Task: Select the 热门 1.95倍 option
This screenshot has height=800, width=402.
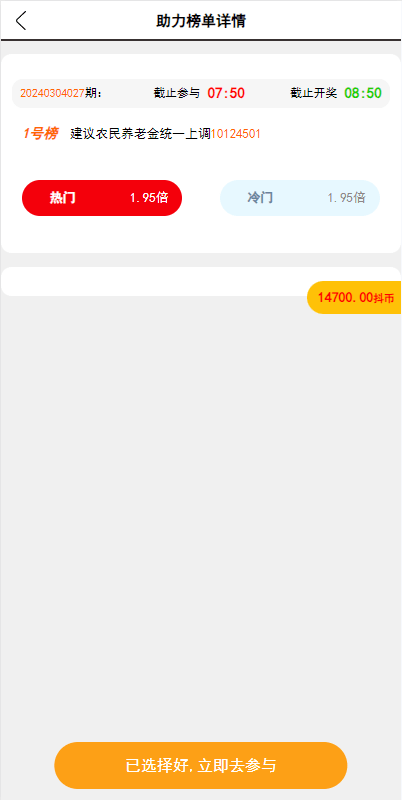Action: tap(102, 198)
